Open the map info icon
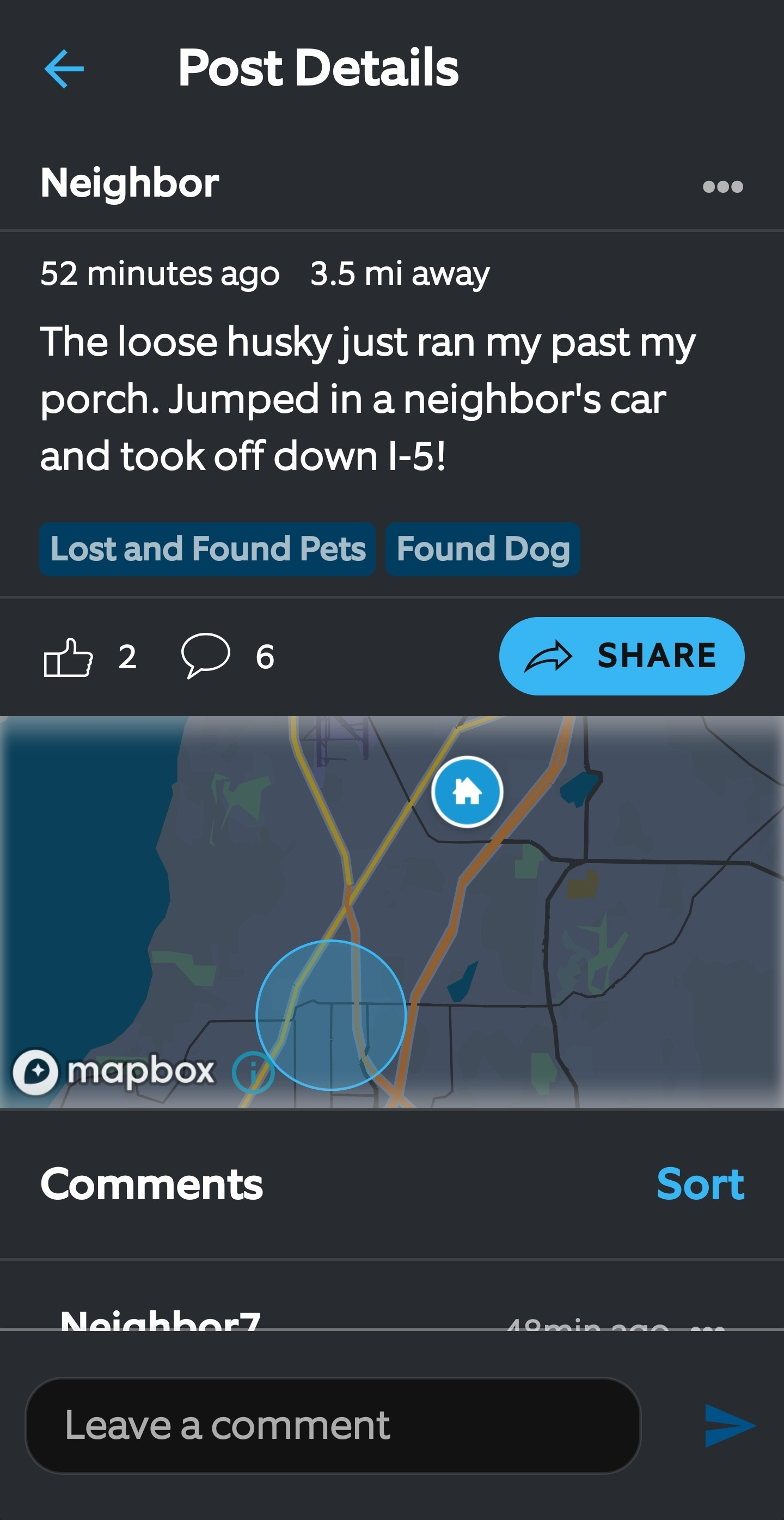 coord(252,1072)
